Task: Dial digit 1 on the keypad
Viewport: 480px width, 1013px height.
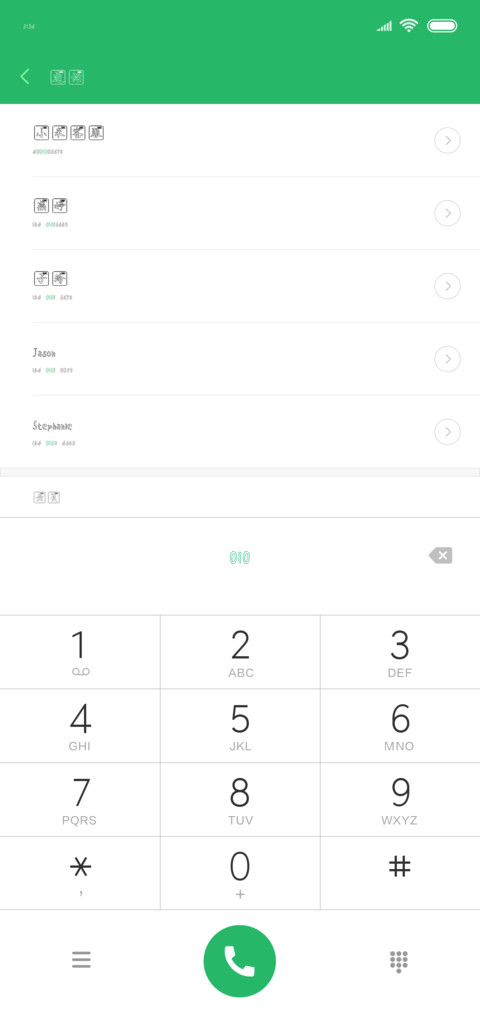Action: [80, 653]
